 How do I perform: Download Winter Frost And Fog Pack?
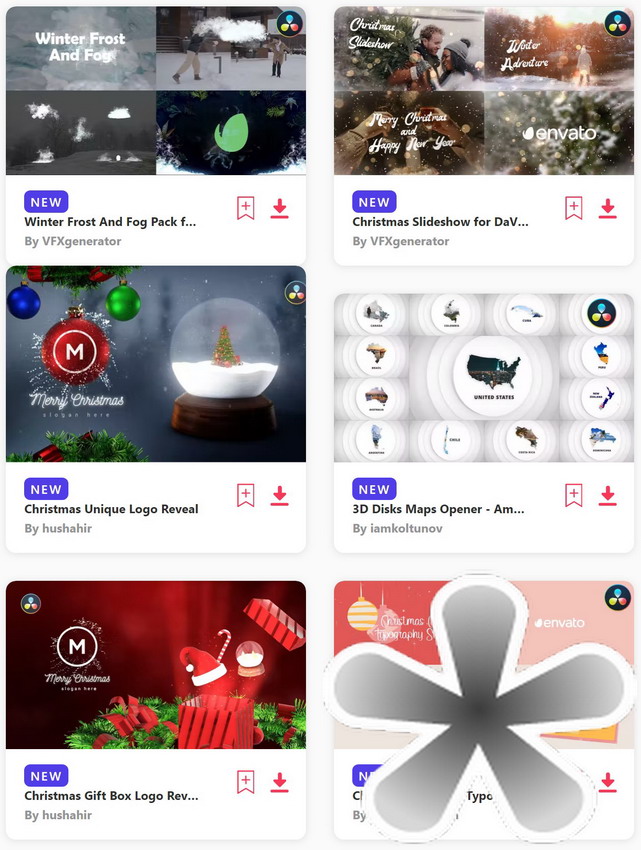pos(280,208)
